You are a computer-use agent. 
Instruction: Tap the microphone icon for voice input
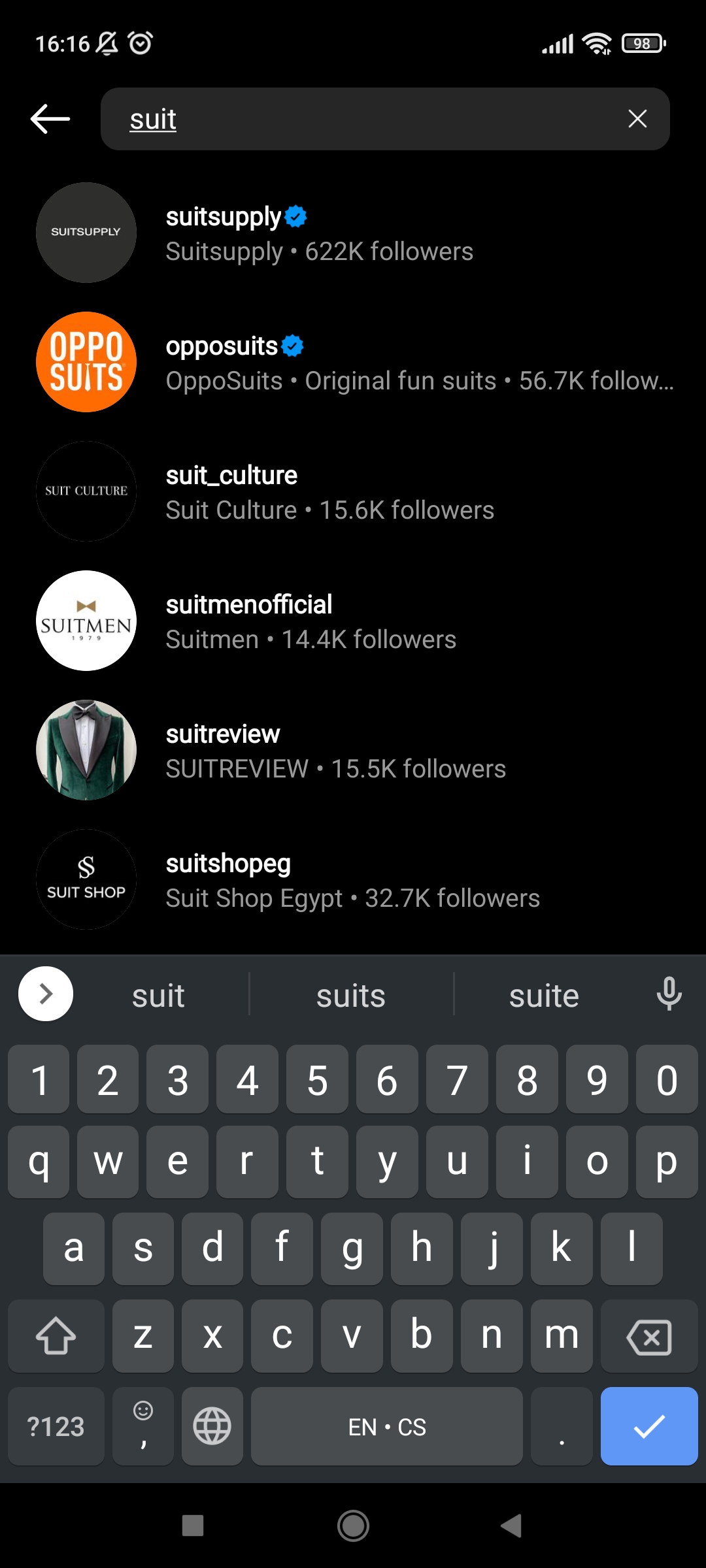pyautogui.click(x=669, y=994)
